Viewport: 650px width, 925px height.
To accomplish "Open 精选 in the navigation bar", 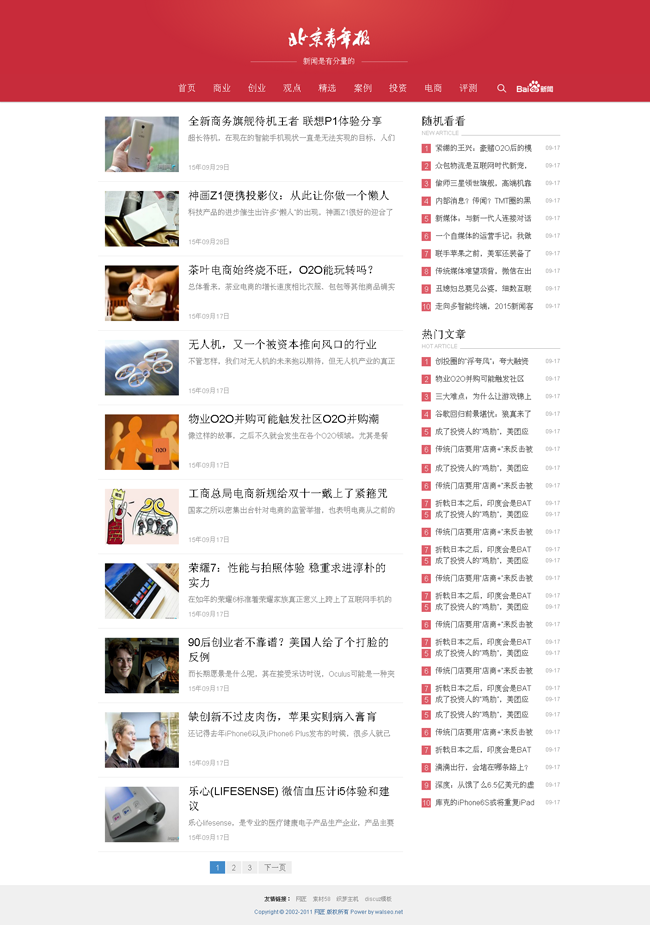I will pyautogui.click(x=327, y=88).
